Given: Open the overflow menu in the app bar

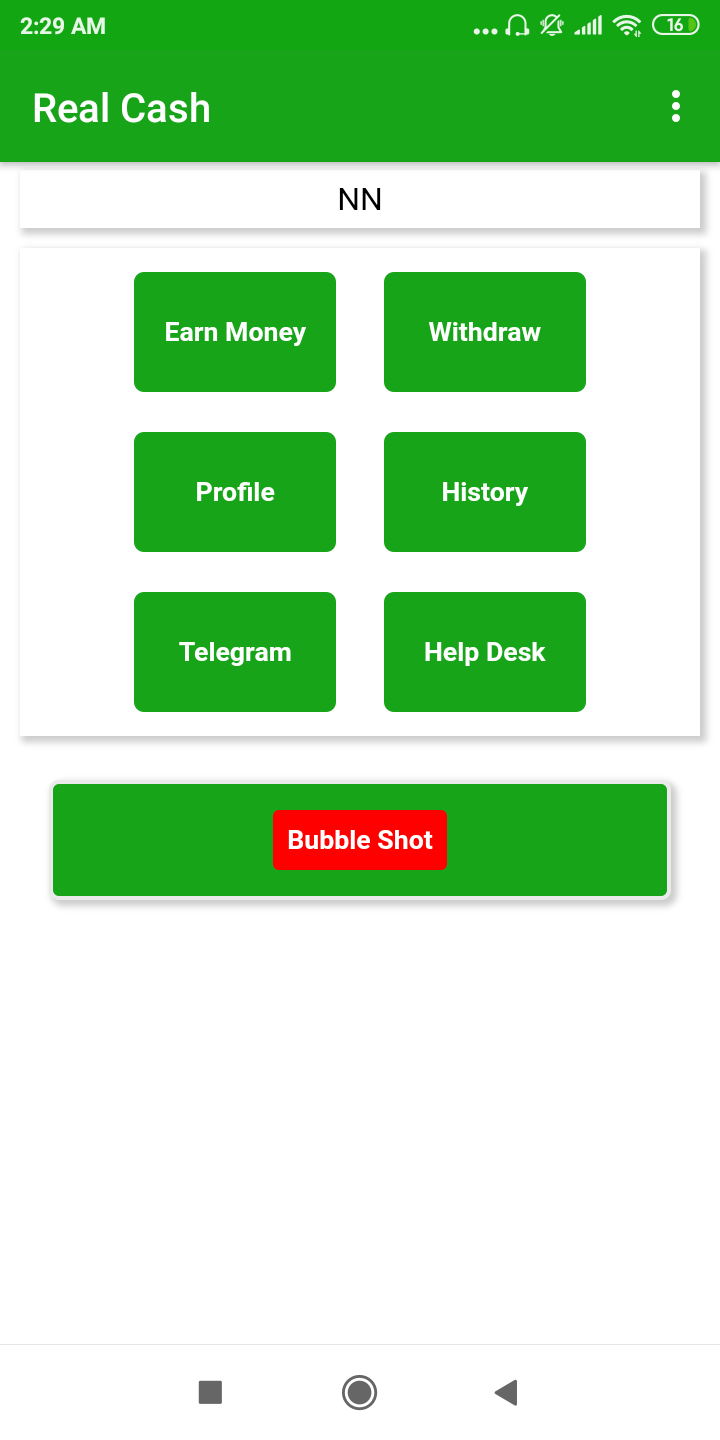Looking at the screenshot, I should 676,107.
